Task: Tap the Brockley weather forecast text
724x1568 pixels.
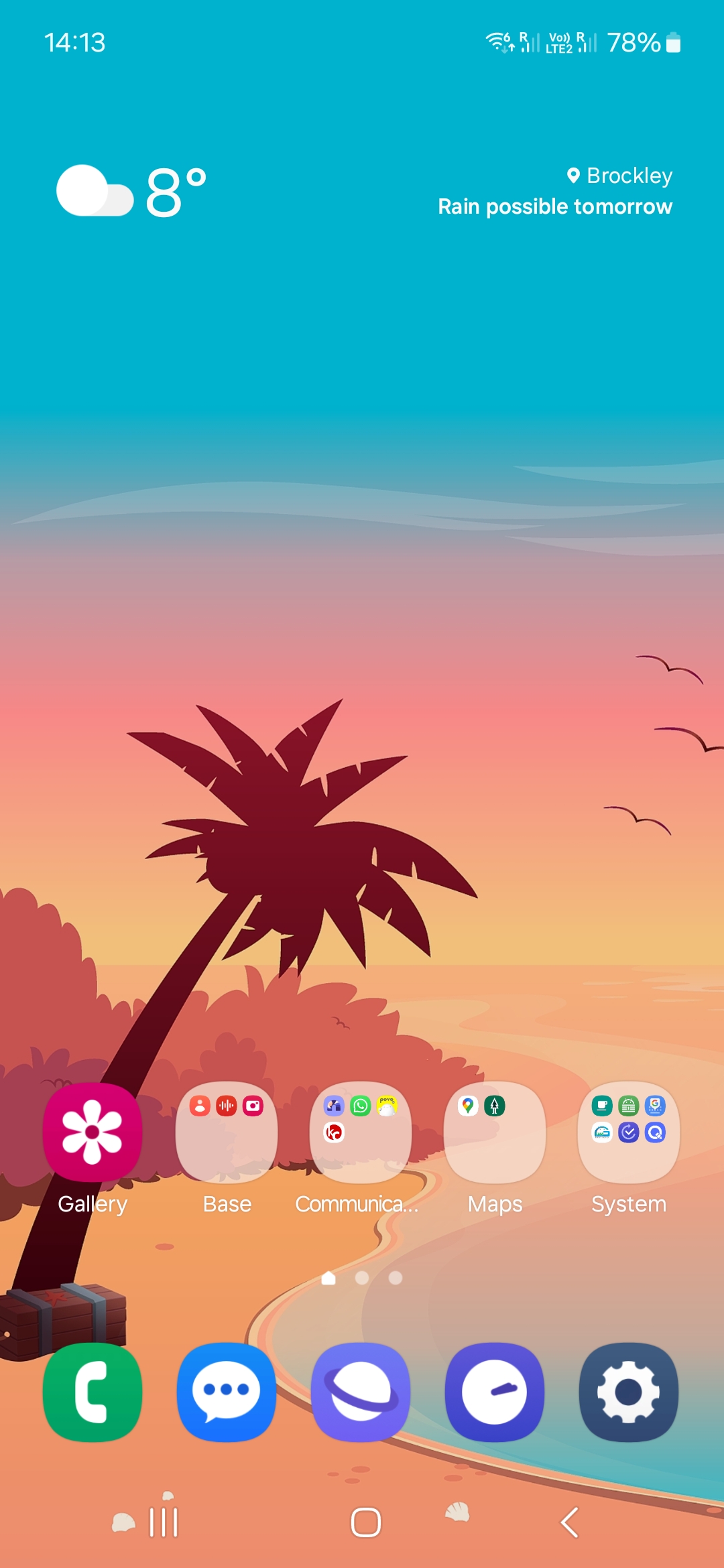Action: (x=555, y=192)
